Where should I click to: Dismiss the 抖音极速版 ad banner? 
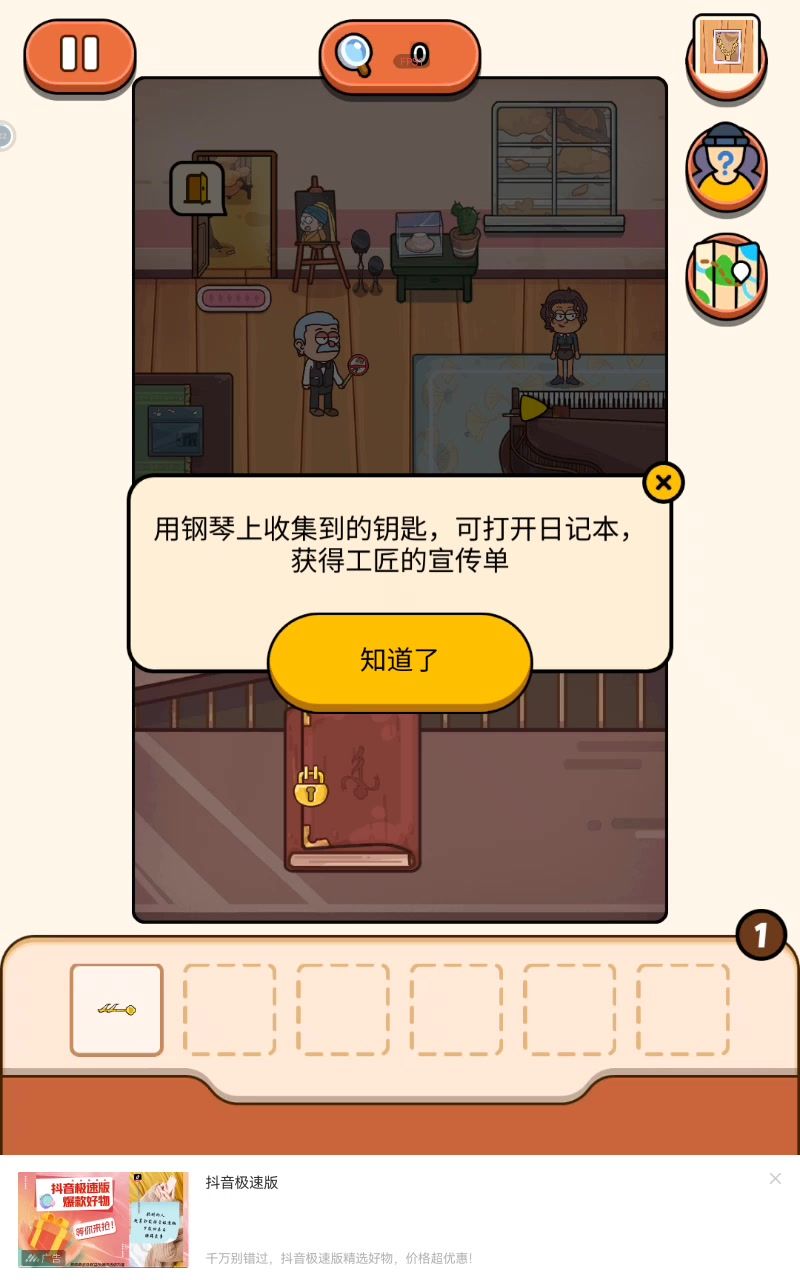click(x=775, y=1179)
